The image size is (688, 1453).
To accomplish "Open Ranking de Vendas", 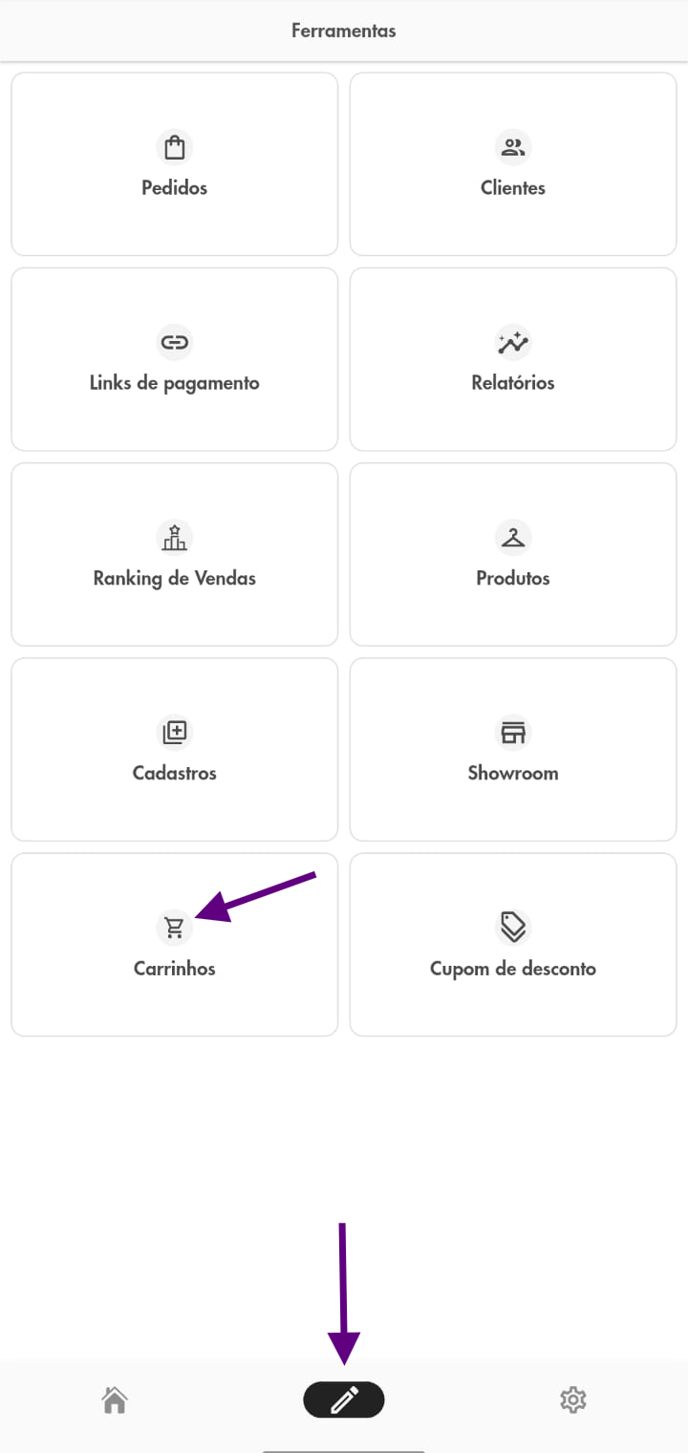I will click(174, 555).
